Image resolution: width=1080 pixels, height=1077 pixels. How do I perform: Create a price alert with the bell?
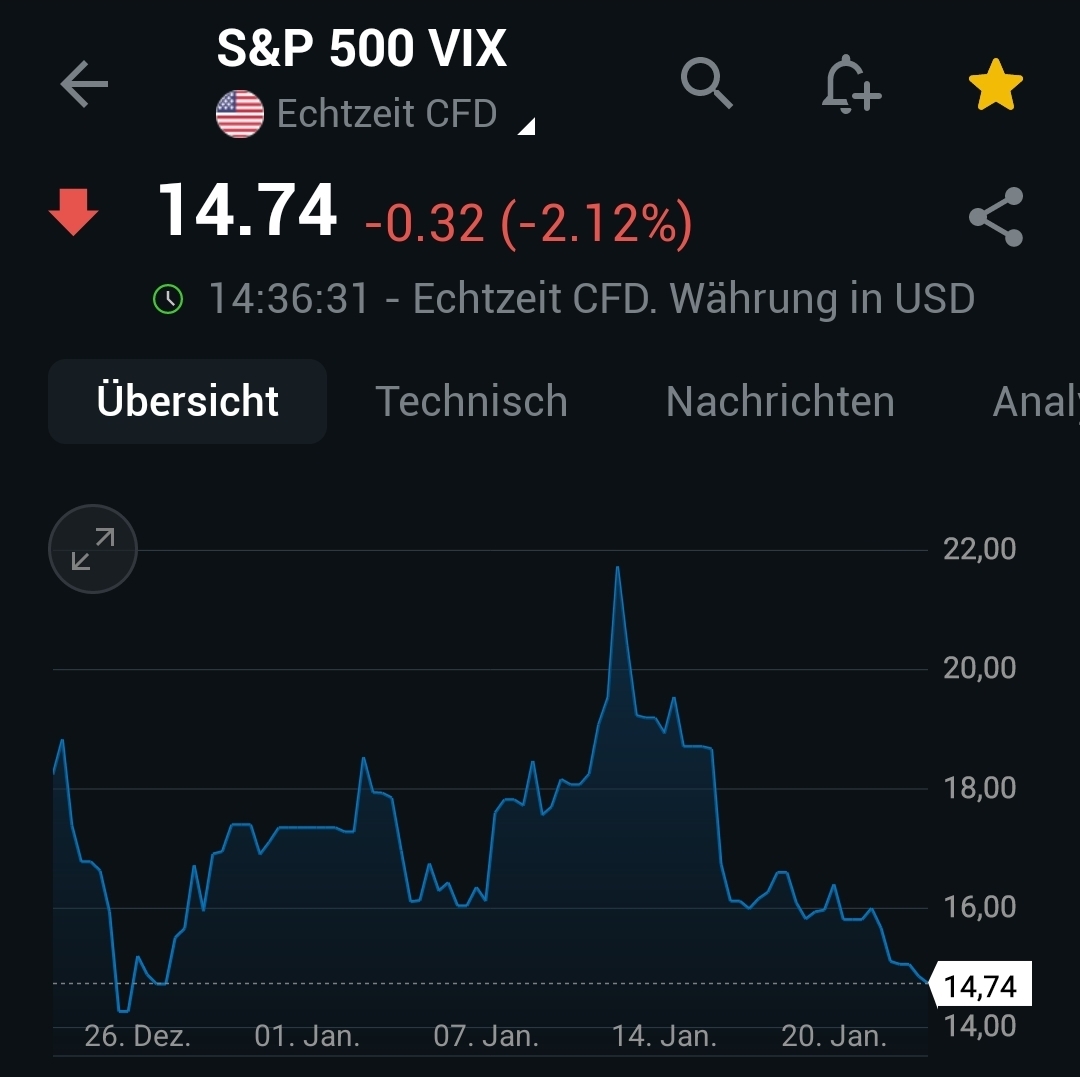pyautogui.click(x=849, y=84)
